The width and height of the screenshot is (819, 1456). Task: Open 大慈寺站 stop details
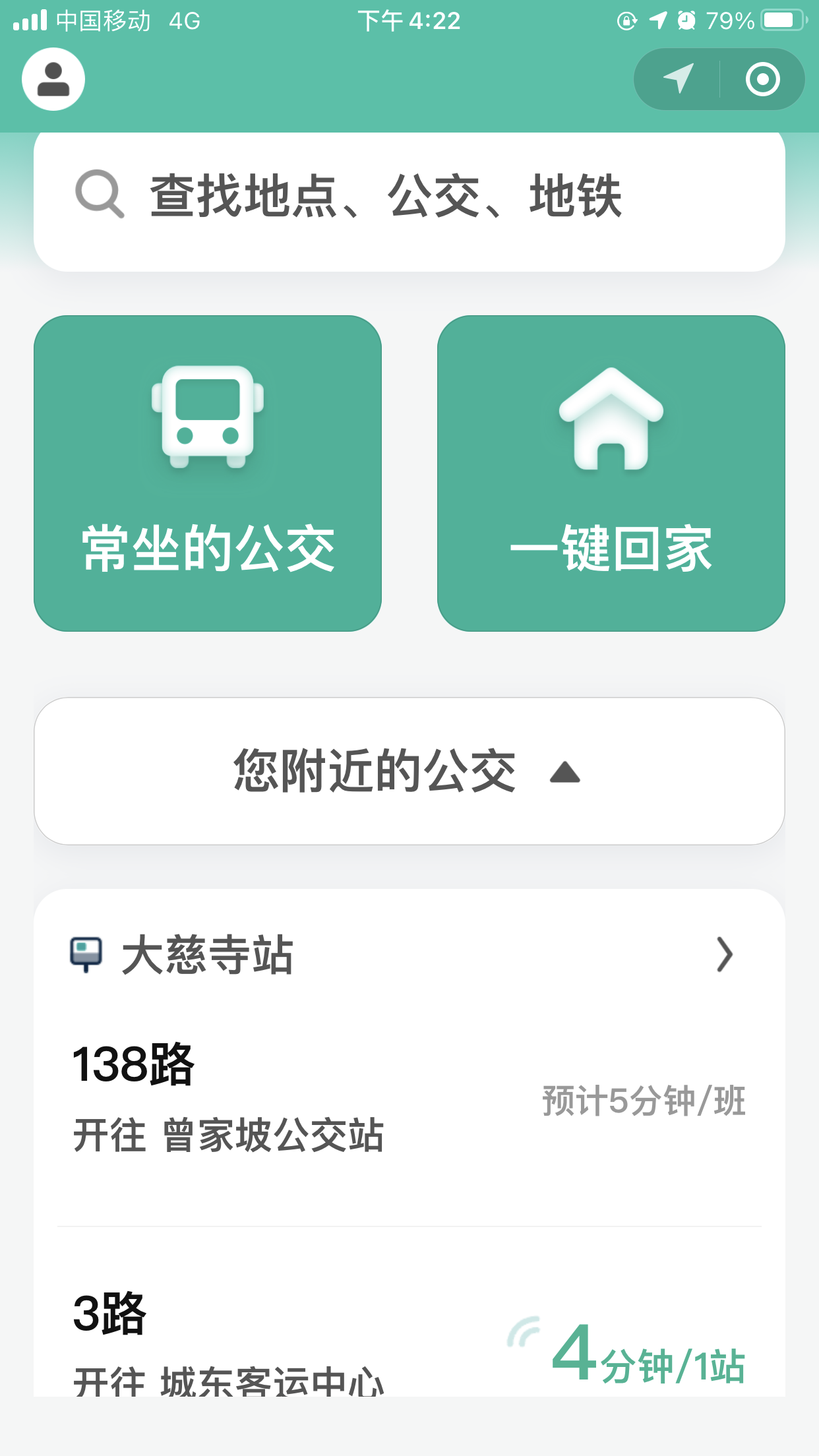pos(409,955)
